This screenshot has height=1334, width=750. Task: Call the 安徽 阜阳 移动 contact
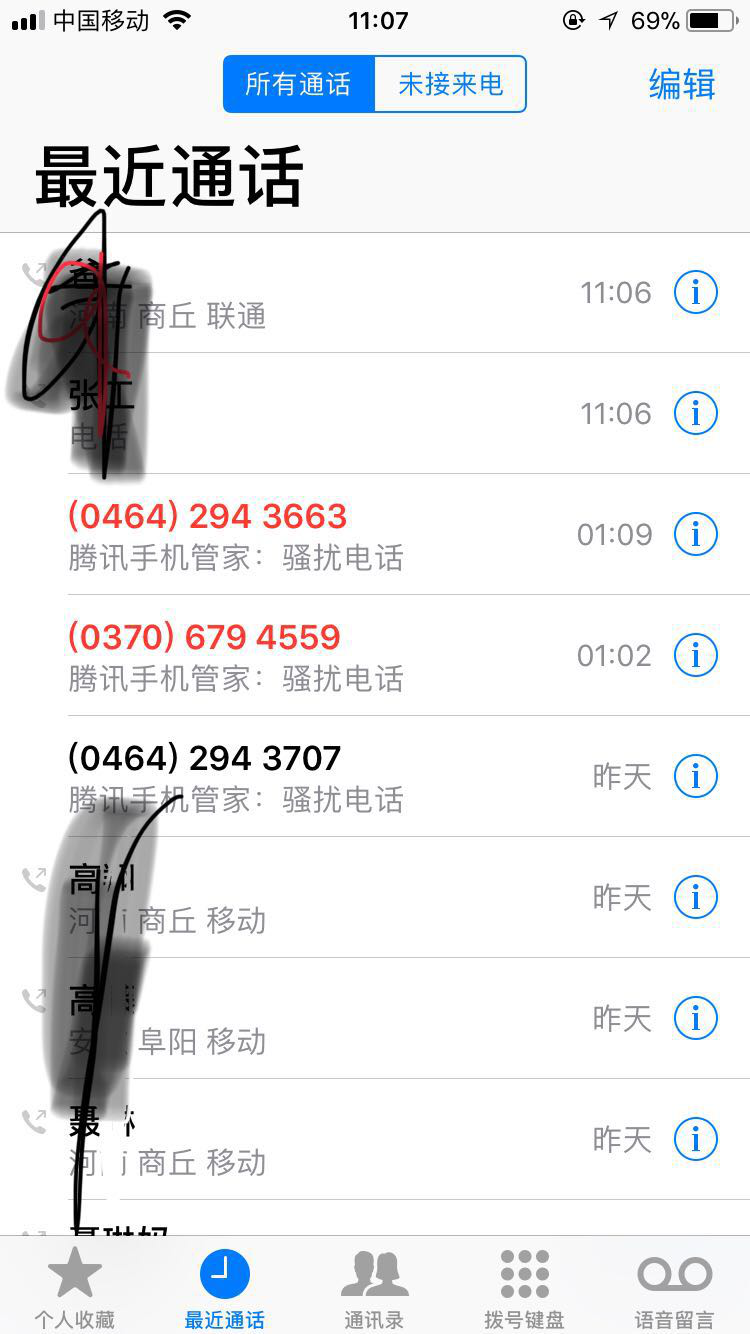tap(300, 1018)
